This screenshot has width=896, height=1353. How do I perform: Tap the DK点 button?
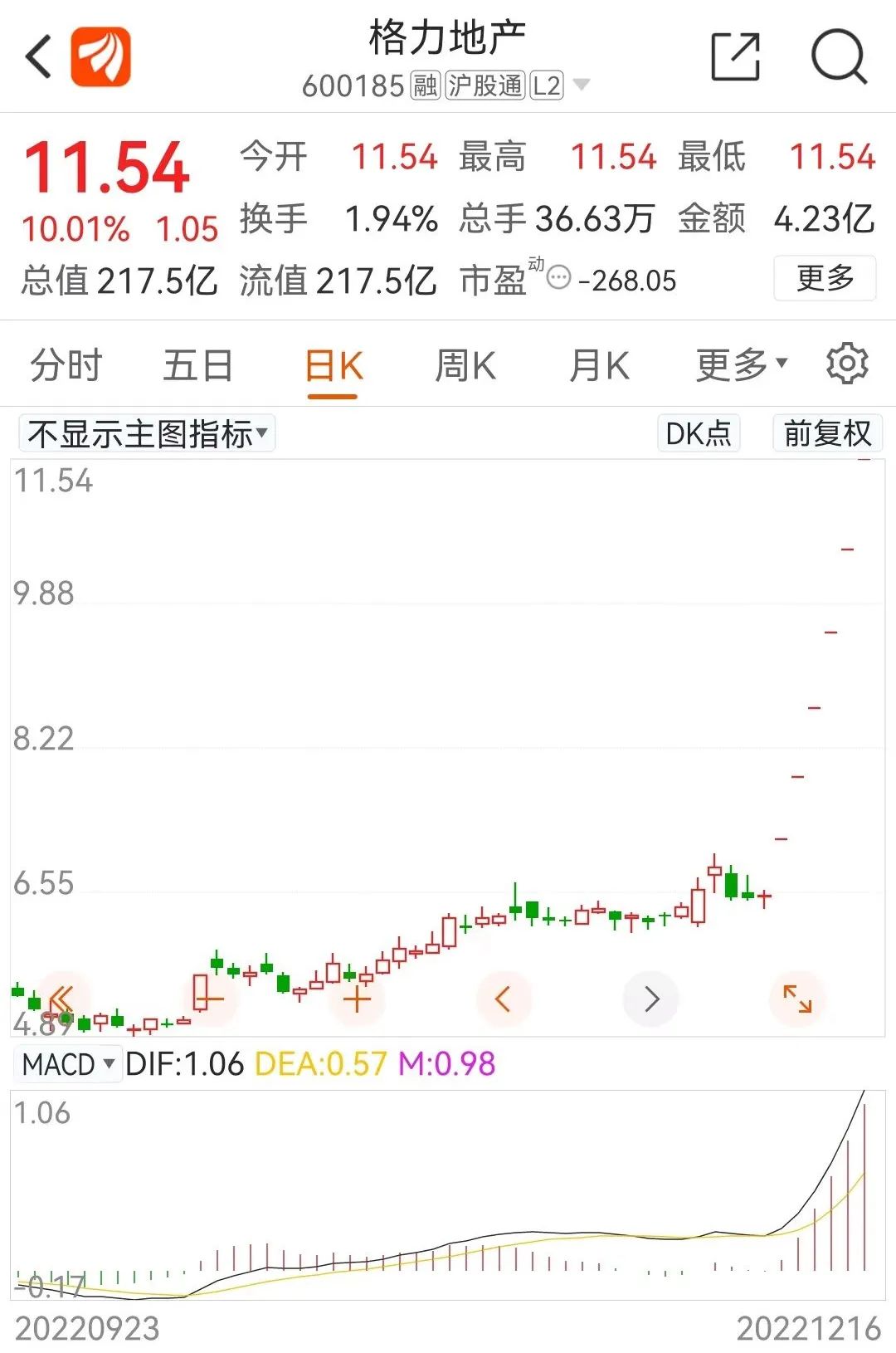pyautogui.click(x=698, y=433)
